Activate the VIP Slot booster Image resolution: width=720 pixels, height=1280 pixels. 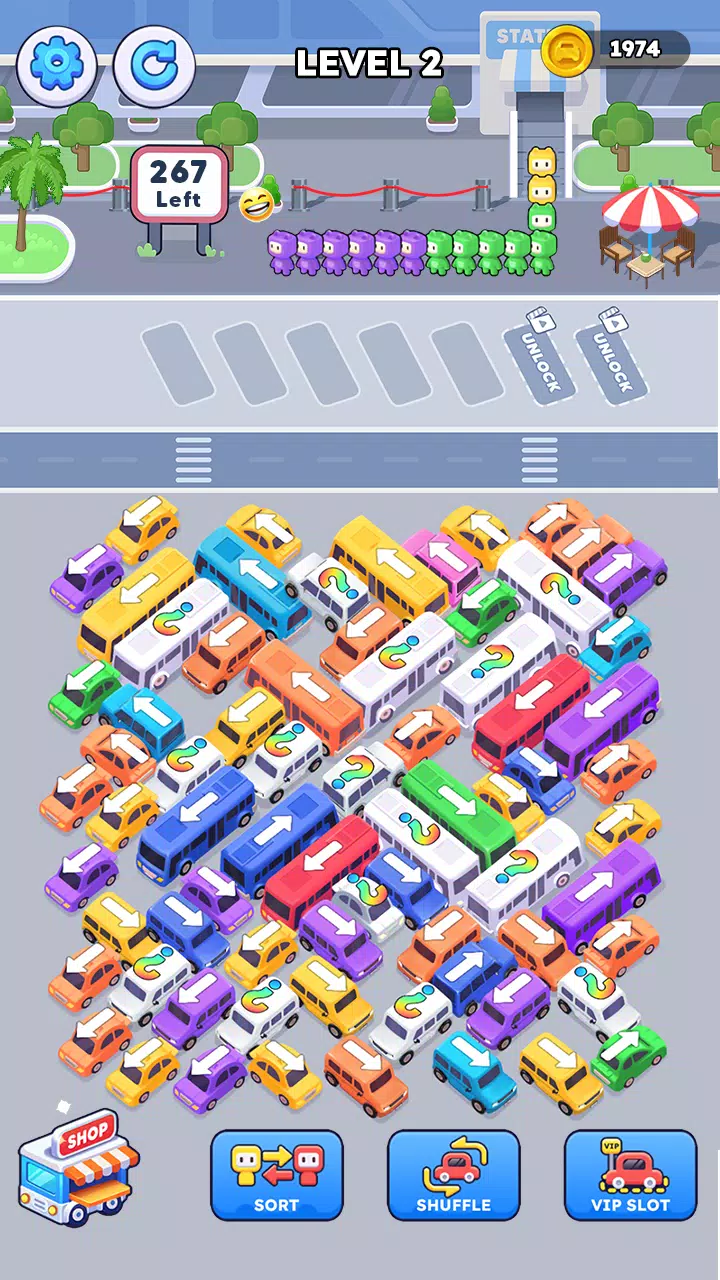coord(630,1175)
